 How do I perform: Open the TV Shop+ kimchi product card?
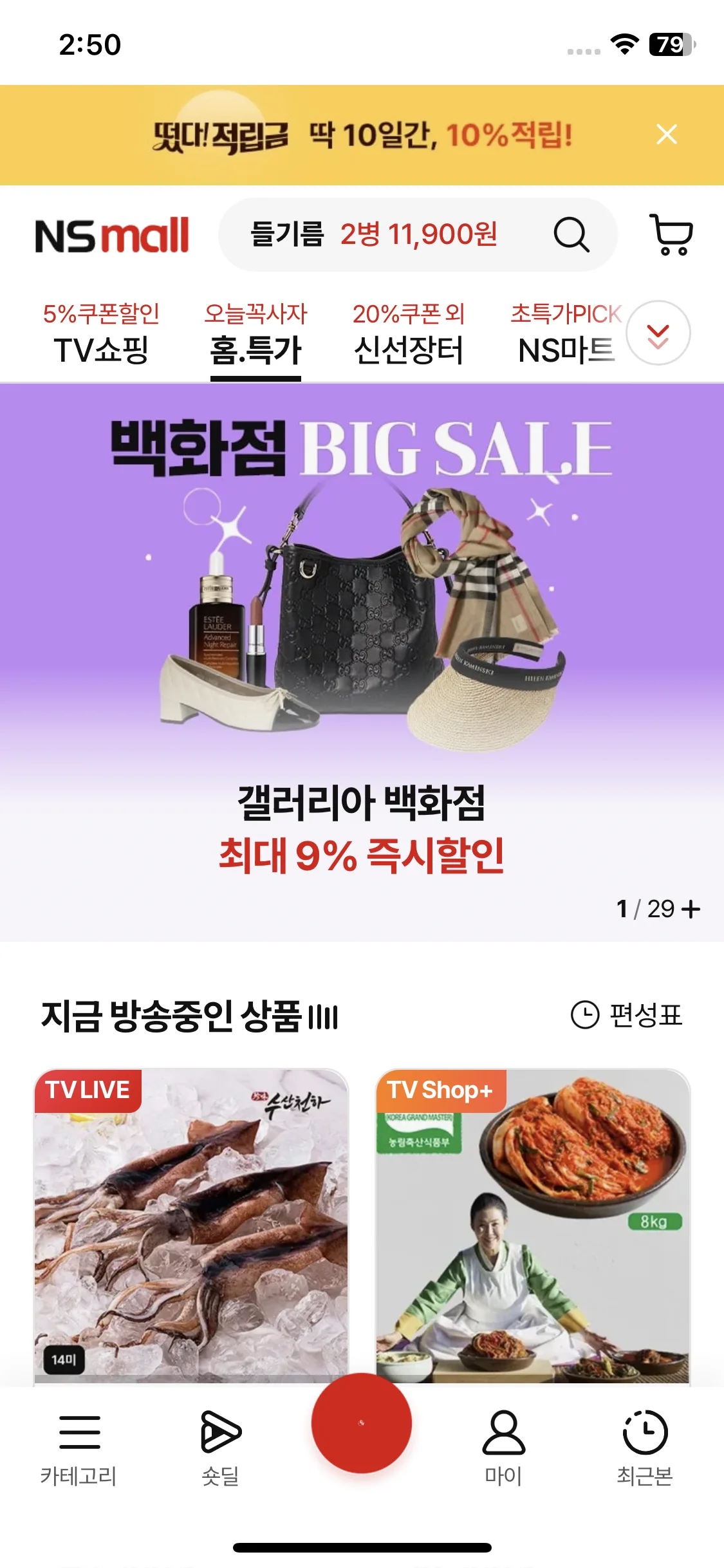pos(533,1226)
